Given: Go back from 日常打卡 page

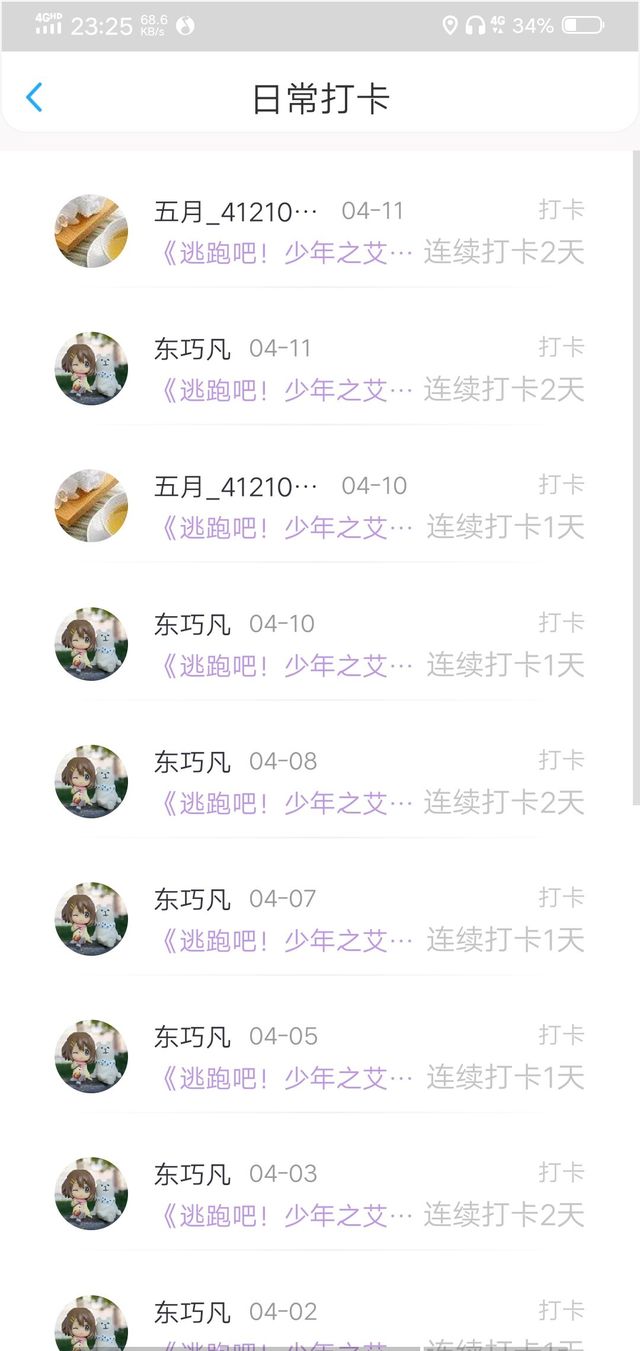Looking at the screenshot, I should [34, 98].
